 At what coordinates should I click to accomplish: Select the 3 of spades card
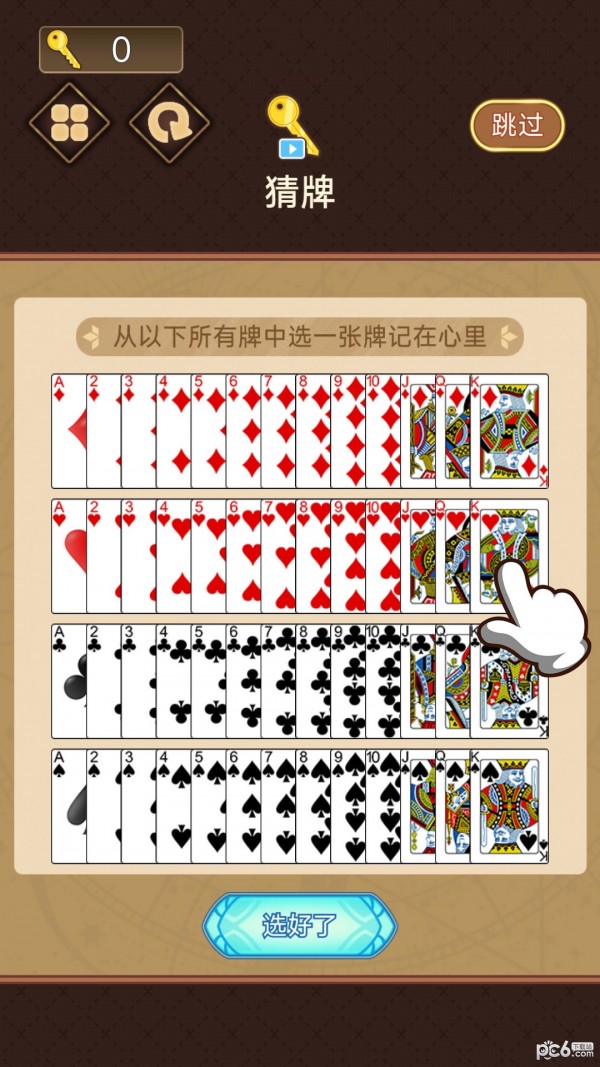click(x=137, y=806)
